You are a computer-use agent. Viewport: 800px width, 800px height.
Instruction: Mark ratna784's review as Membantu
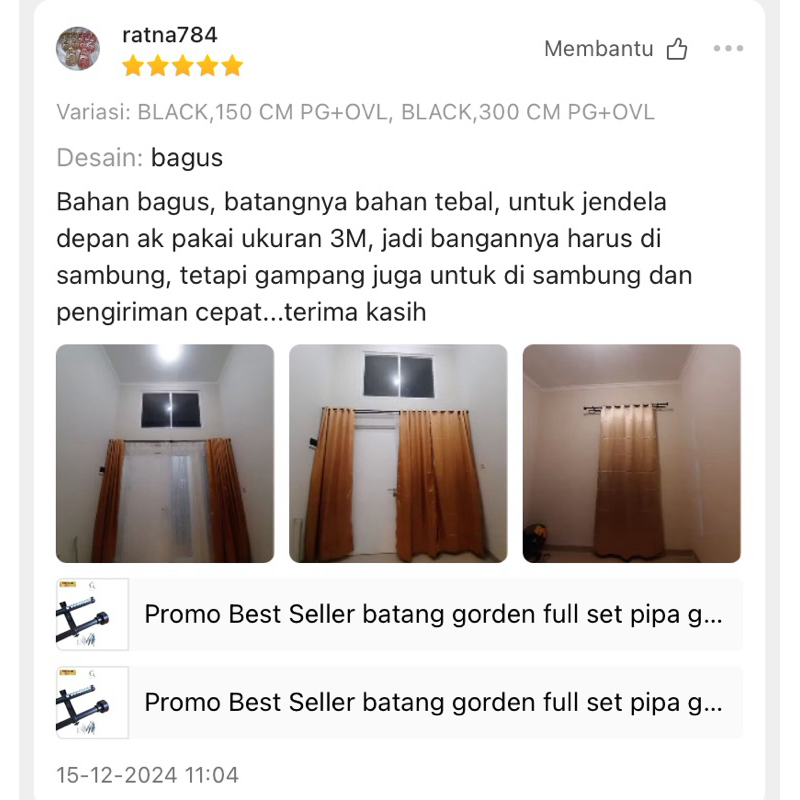tap(677, 49)
